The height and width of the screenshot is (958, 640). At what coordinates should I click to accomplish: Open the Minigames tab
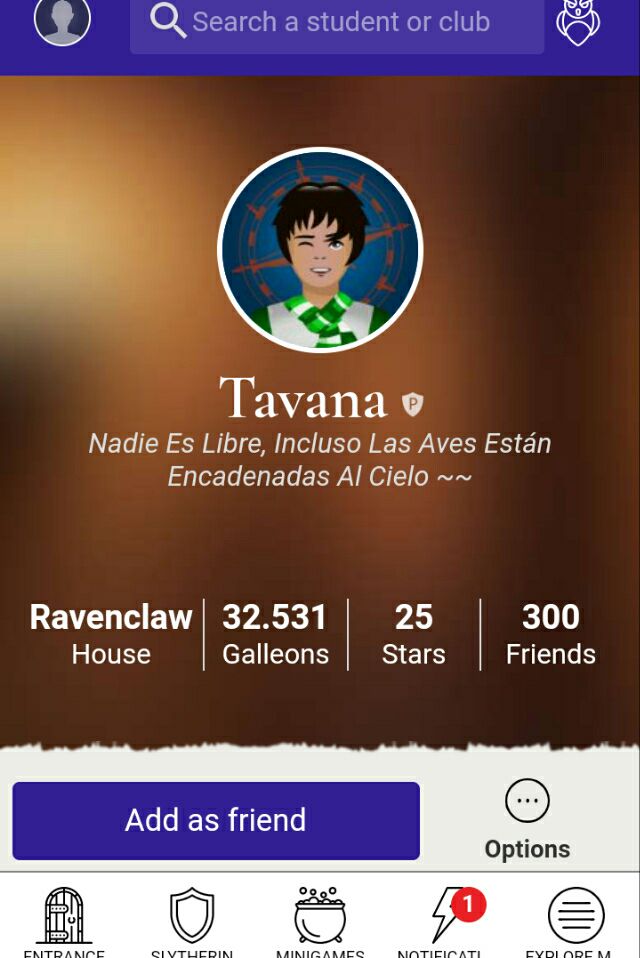pos(320,920)
